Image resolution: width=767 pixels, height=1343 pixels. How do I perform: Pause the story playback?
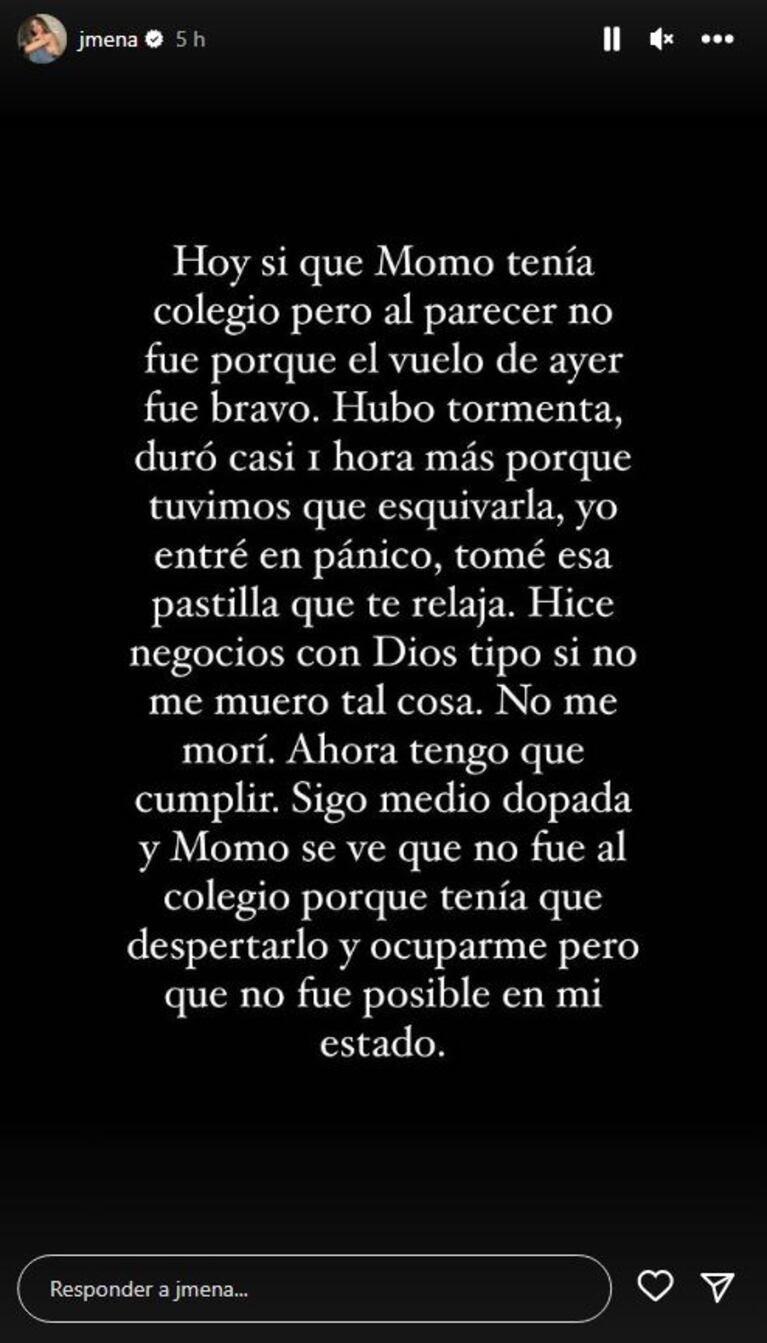[x=611, y=39]
